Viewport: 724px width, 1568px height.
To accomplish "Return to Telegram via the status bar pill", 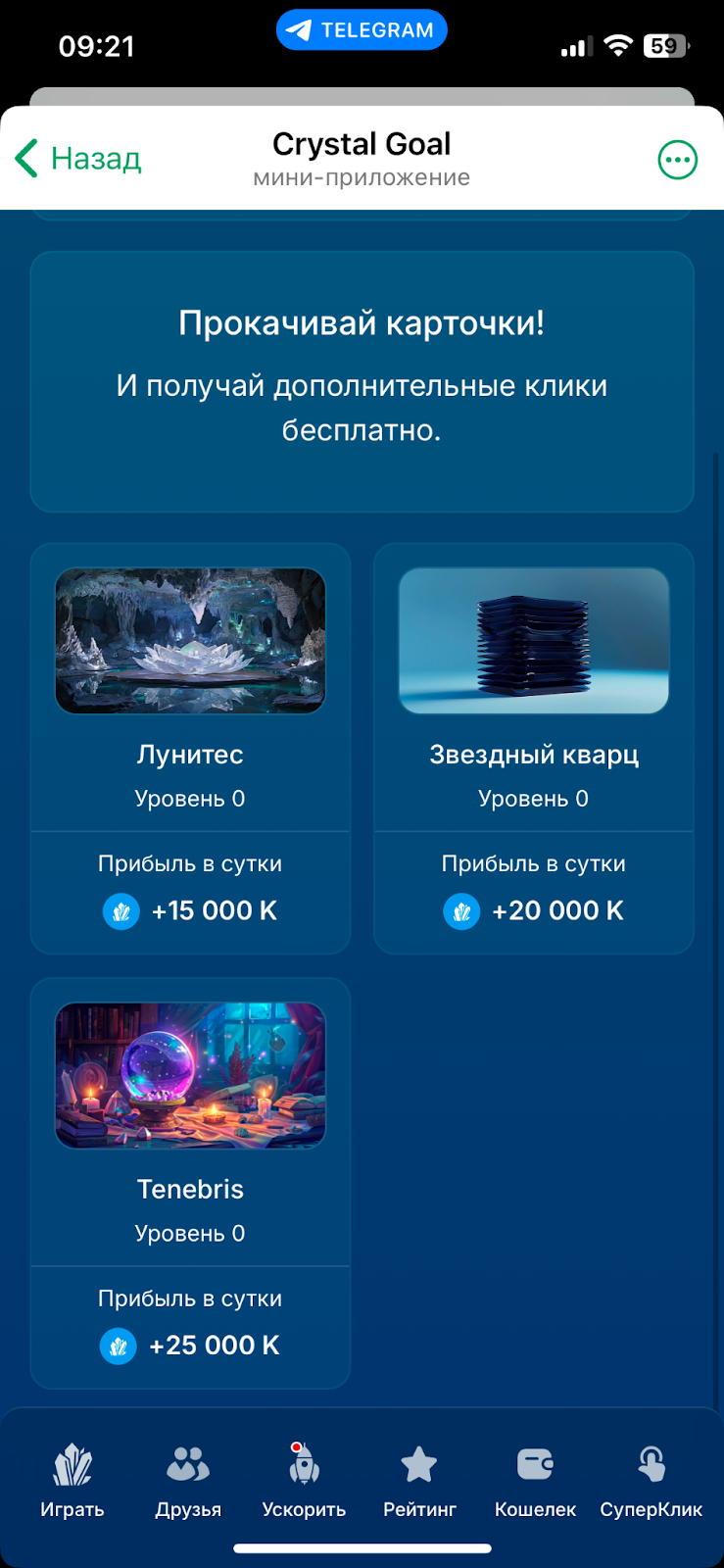I will [x=362, y=30].
